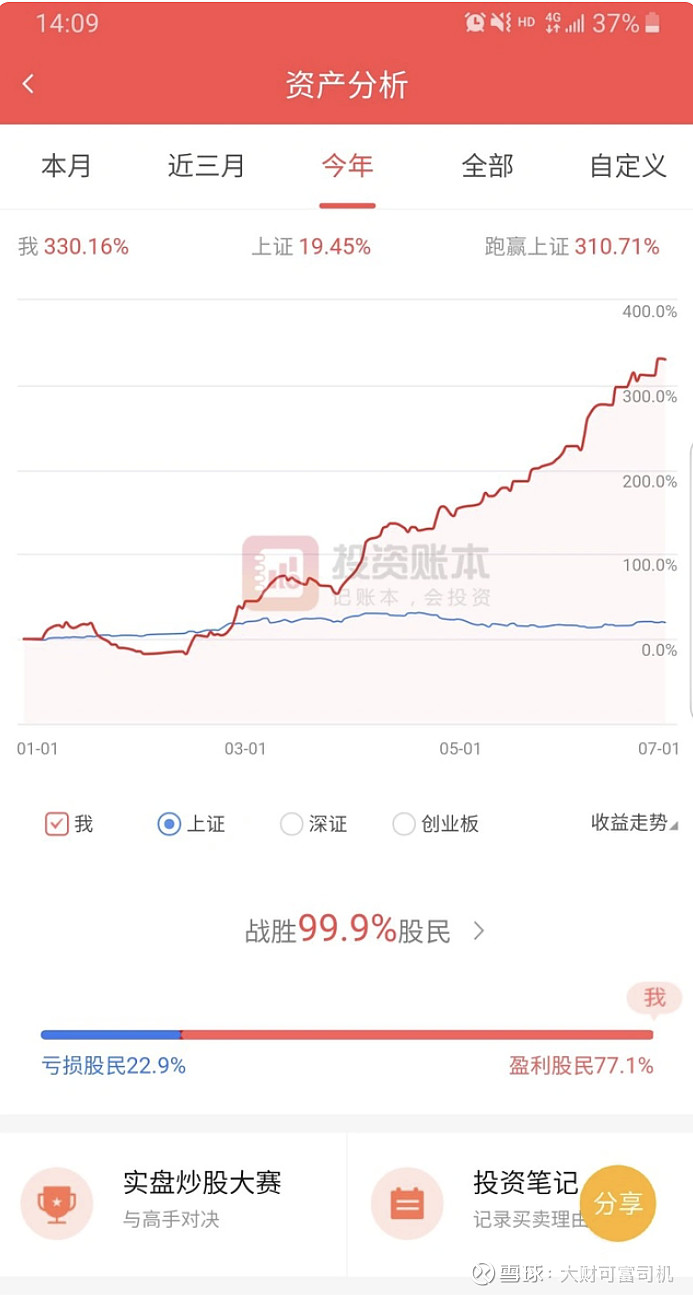The image size is (693, 1295).
Task: Uncheck the 我 checkbox
Action: click(x=57, y=824)
